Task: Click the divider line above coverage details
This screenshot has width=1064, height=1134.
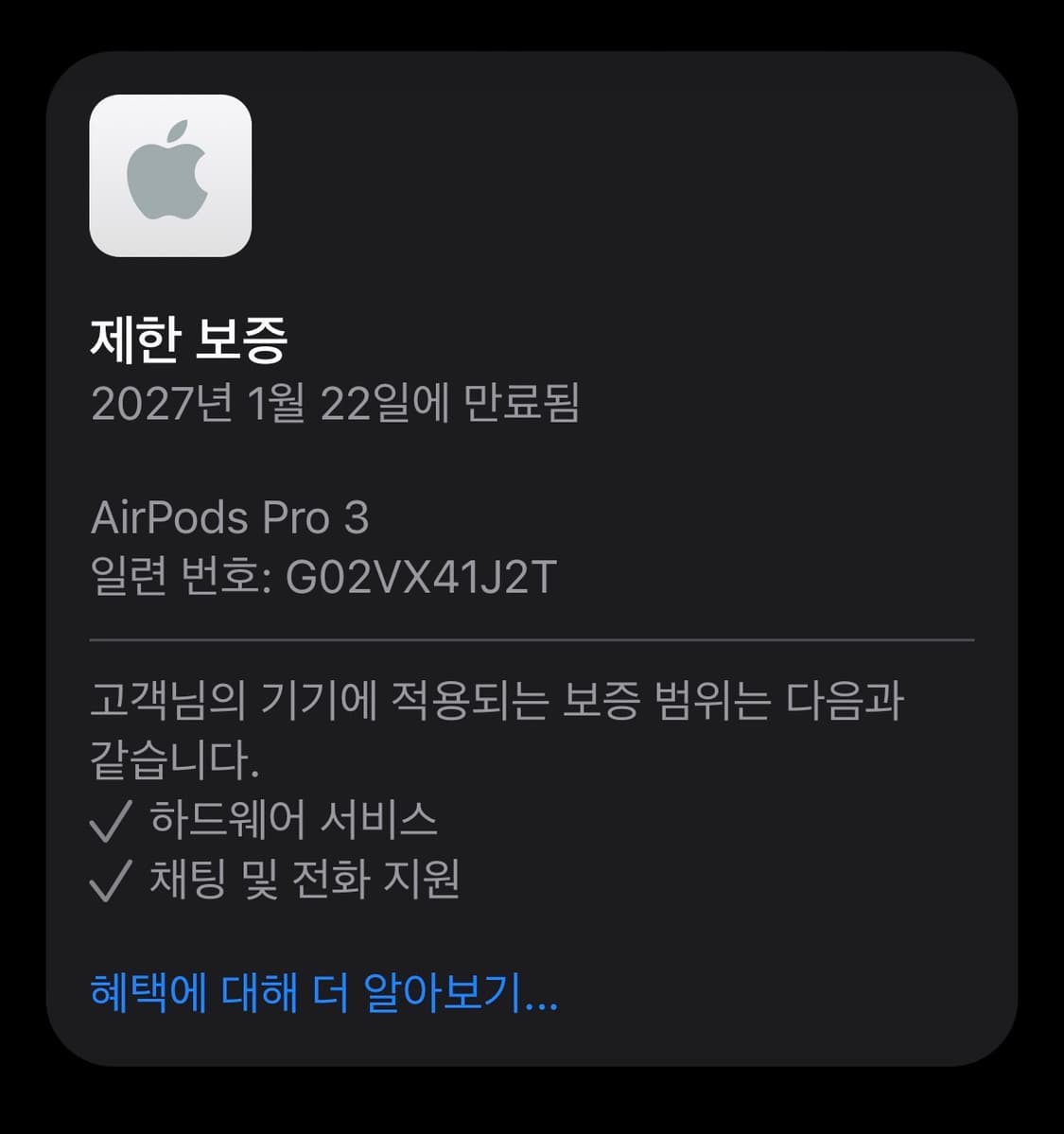Action: tap(532, 639)
